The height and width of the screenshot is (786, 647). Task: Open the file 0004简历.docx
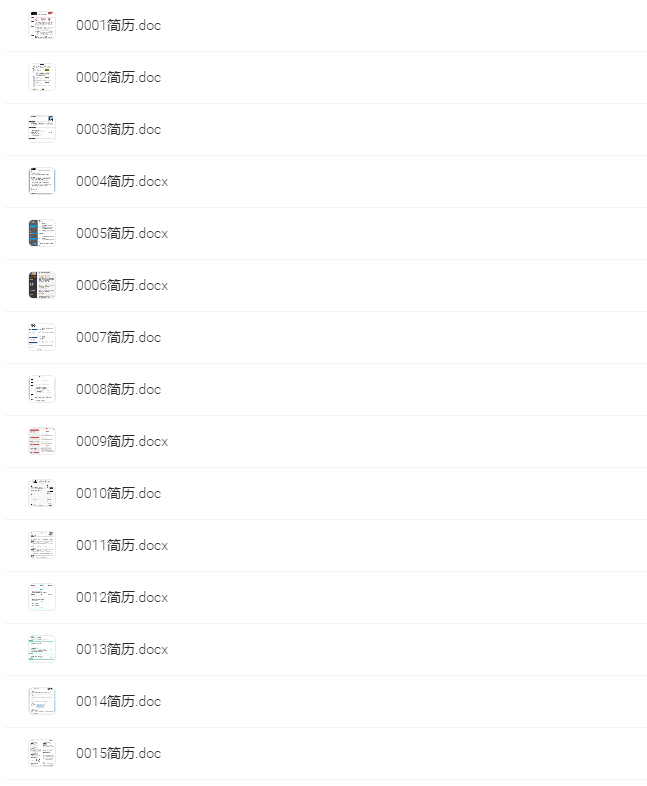pyautogui.click(x=122, y=181)
